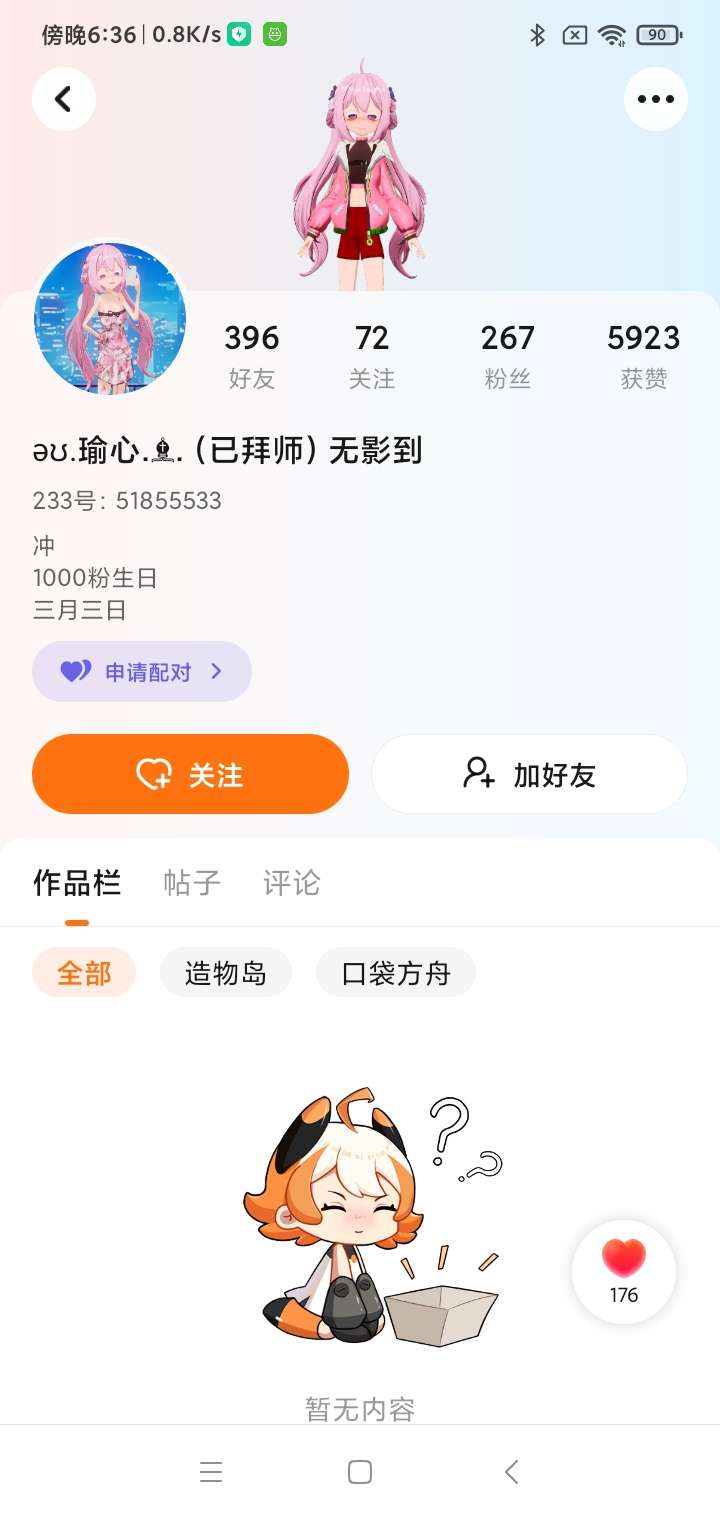
Task: Open recent apps from the navigation bar
Action: pos(210,1471)
